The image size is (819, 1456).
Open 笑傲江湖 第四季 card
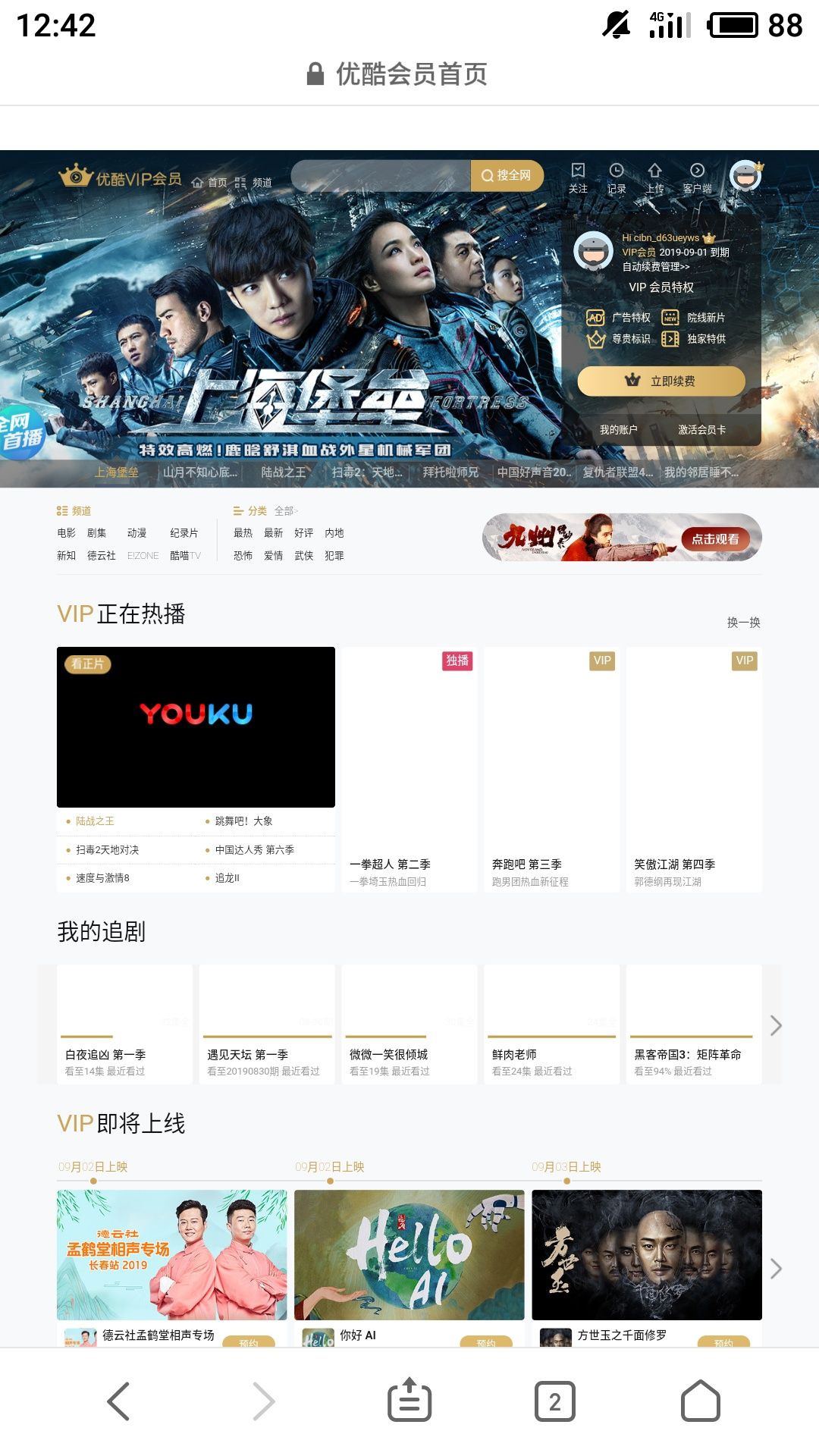[x=694, y=770]
